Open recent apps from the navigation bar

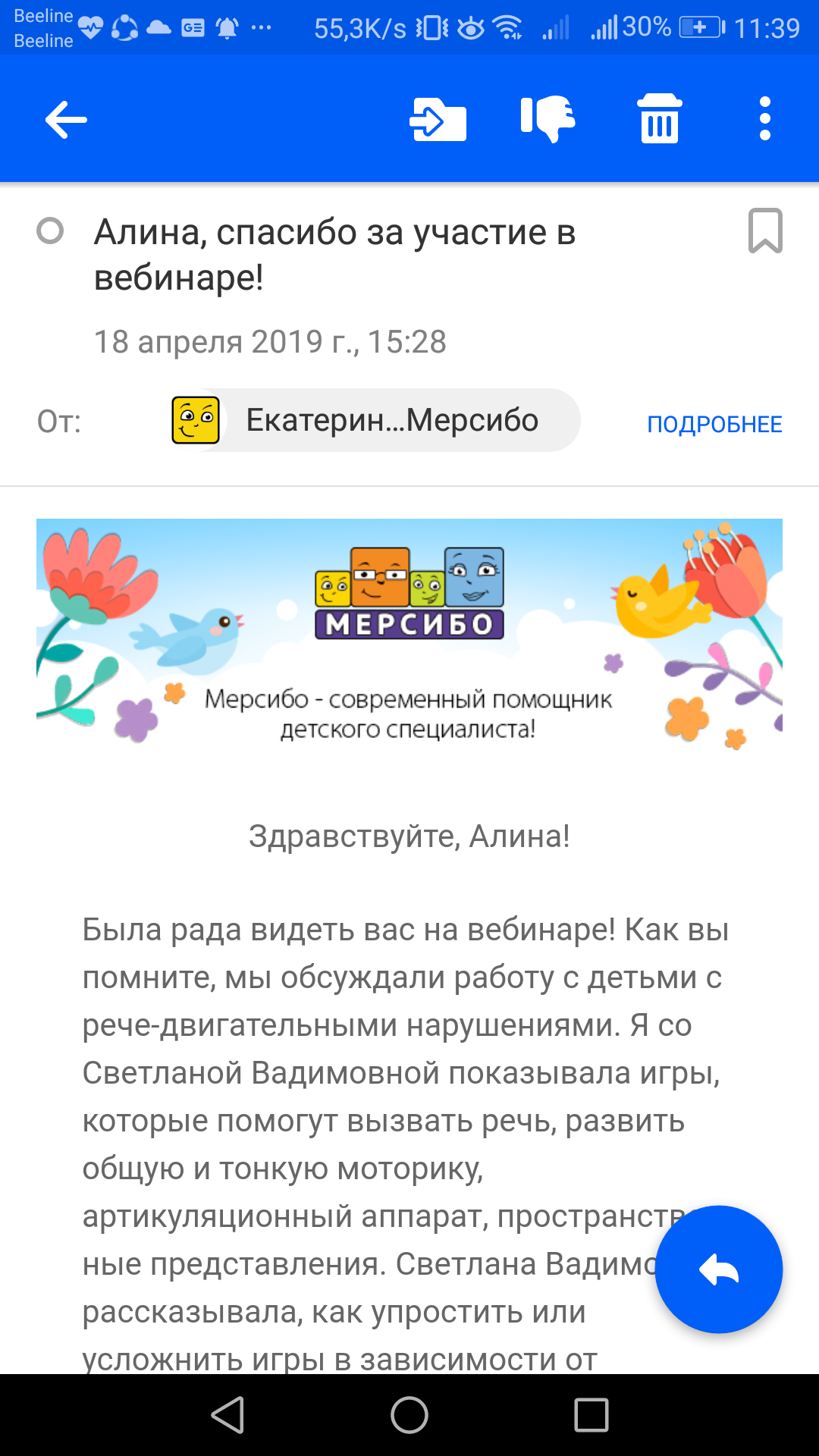tap(591, 1415)
